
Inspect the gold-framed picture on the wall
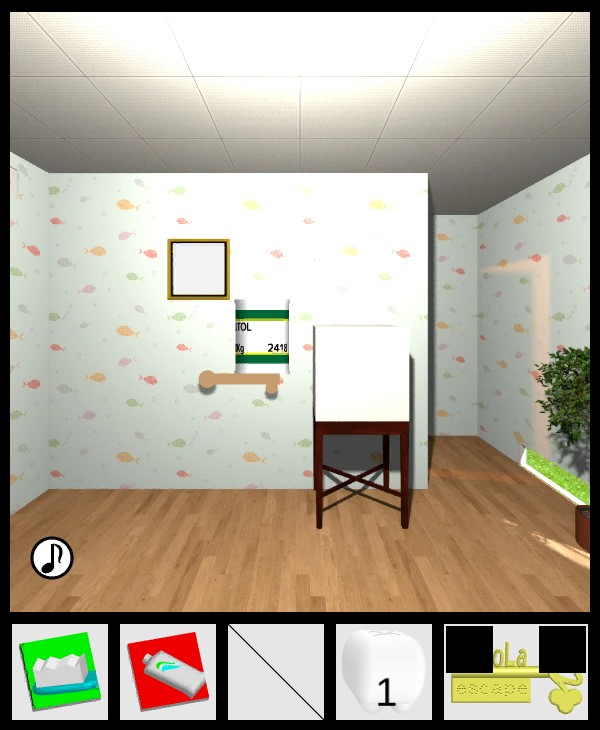point(199,269)
